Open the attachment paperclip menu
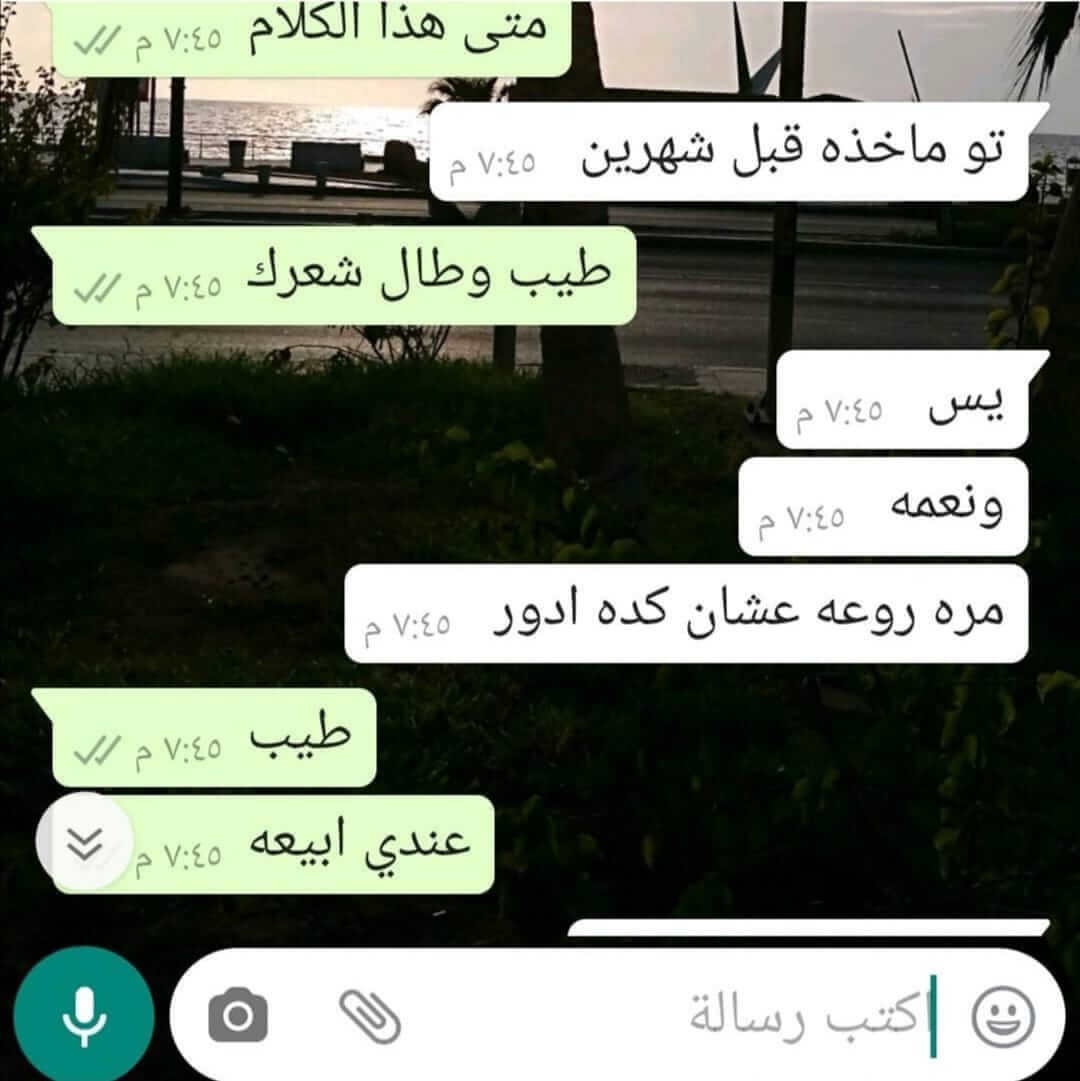This screenshot has width=1080, height=1081. [x=370, y=1016]
